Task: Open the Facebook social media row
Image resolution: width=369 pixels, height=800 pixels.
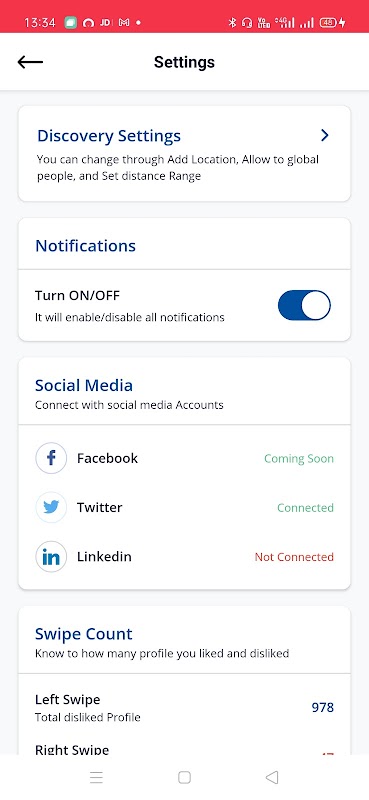Action: [184, 458]
